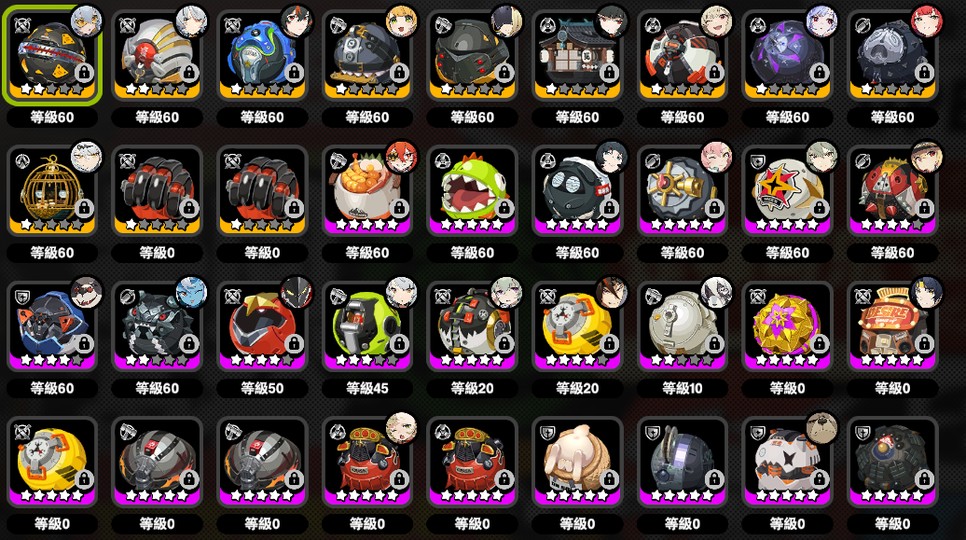The image size is (966, 540).
Task: Open the golden birdcage W-engine
Action: pos(52,191)
